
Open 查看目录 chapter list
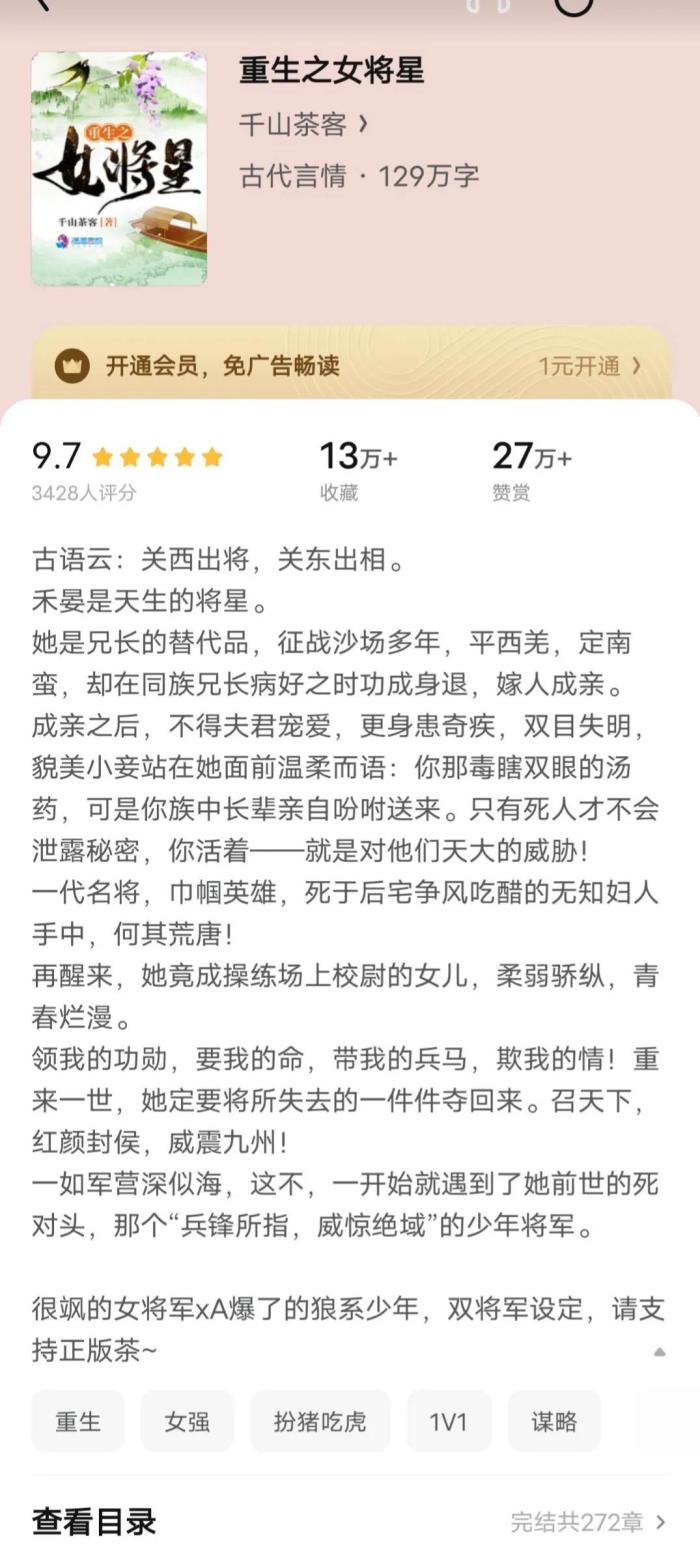pos(349,1522)
